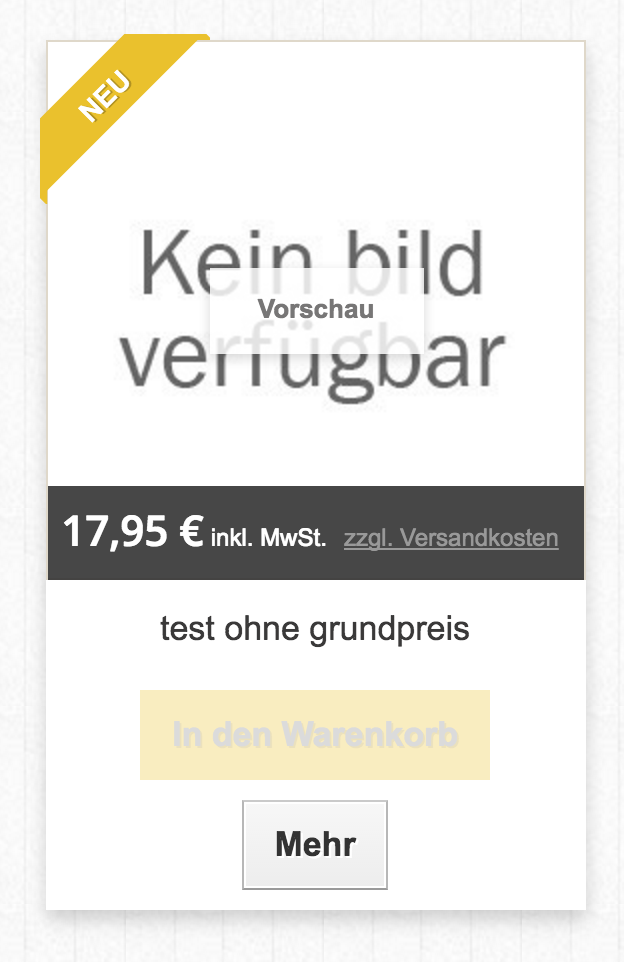Viewport: 624px width, 962px height.
Task: Tap the Mehr button
Action: click(315, 845)
